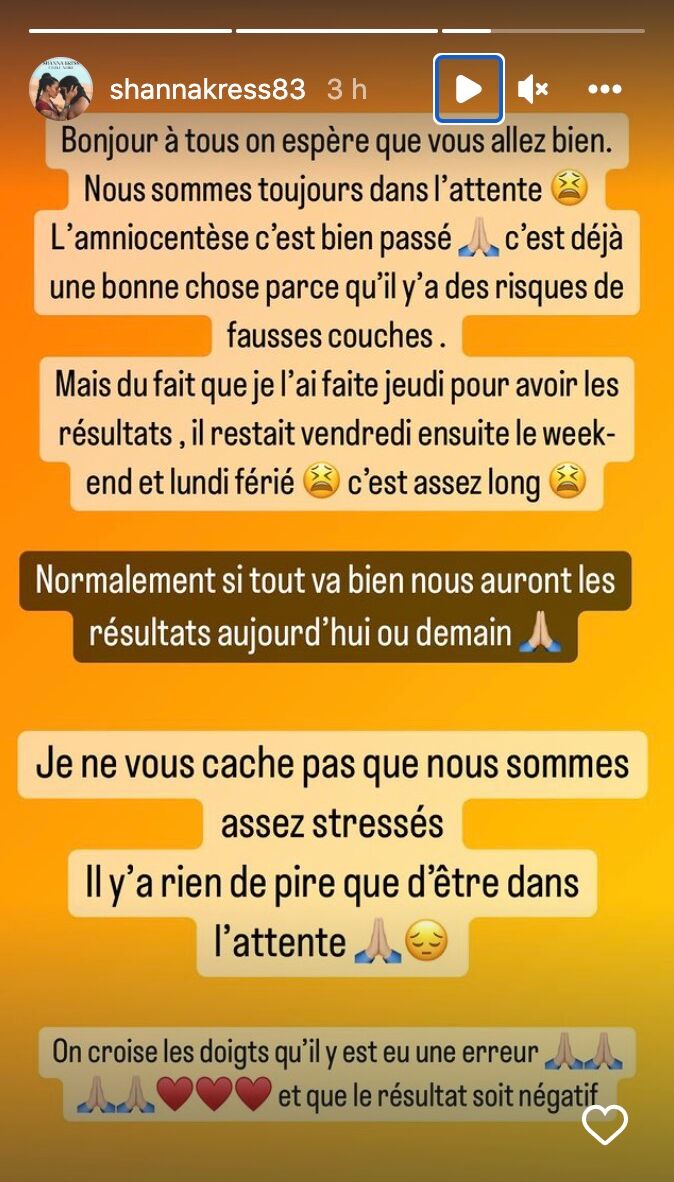This screenshot has height=1182, width=674.
Task: Open the three-dot more options menu
Action: pyautogui.click(x=605, y=90)
